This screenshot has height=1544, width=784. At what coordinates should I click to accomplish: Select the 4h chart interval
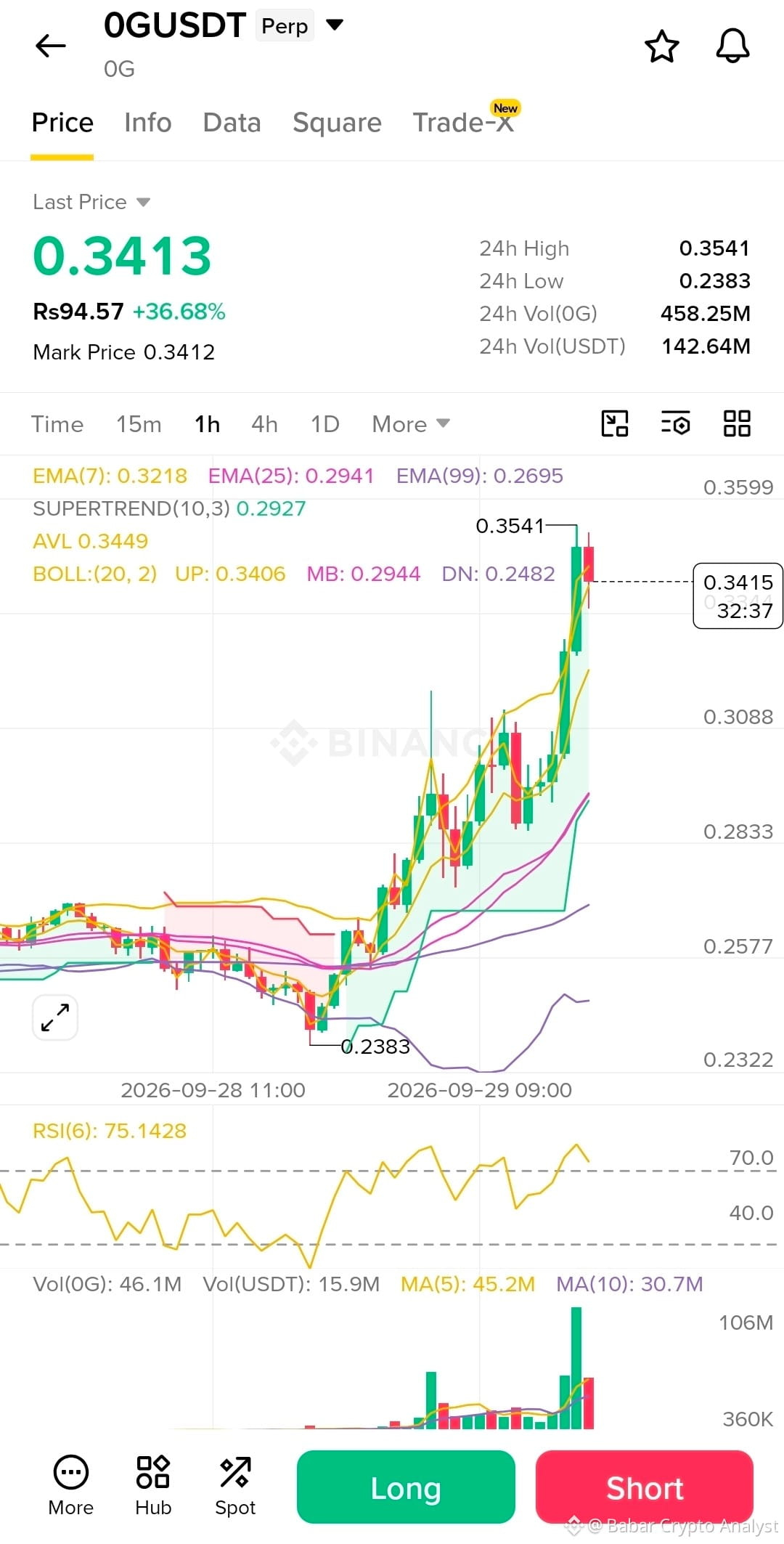tap(264, 424)
